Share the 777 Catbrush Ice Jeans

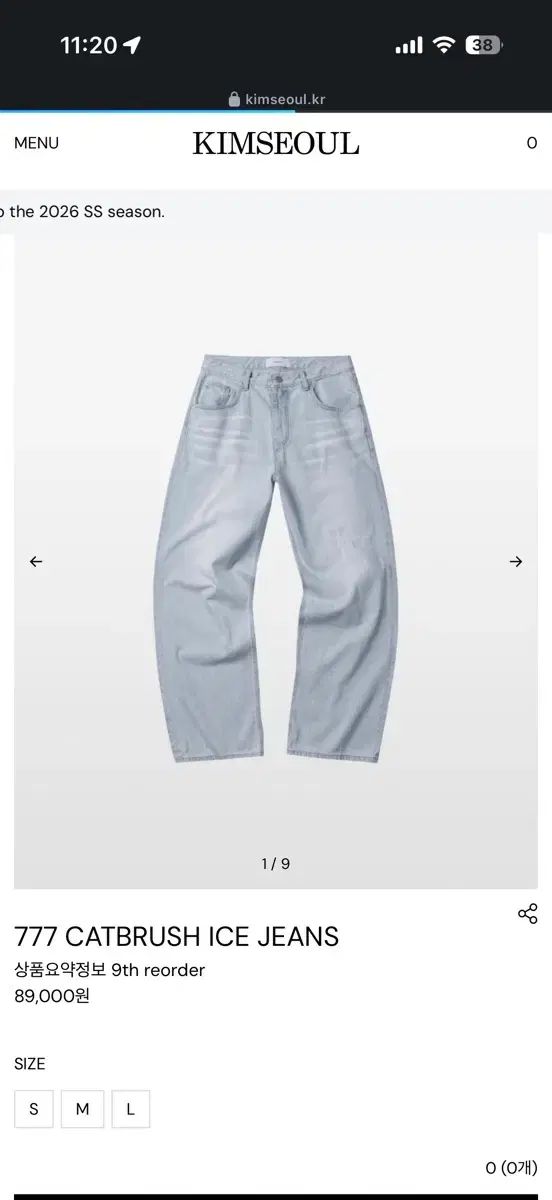pos(528,914)
